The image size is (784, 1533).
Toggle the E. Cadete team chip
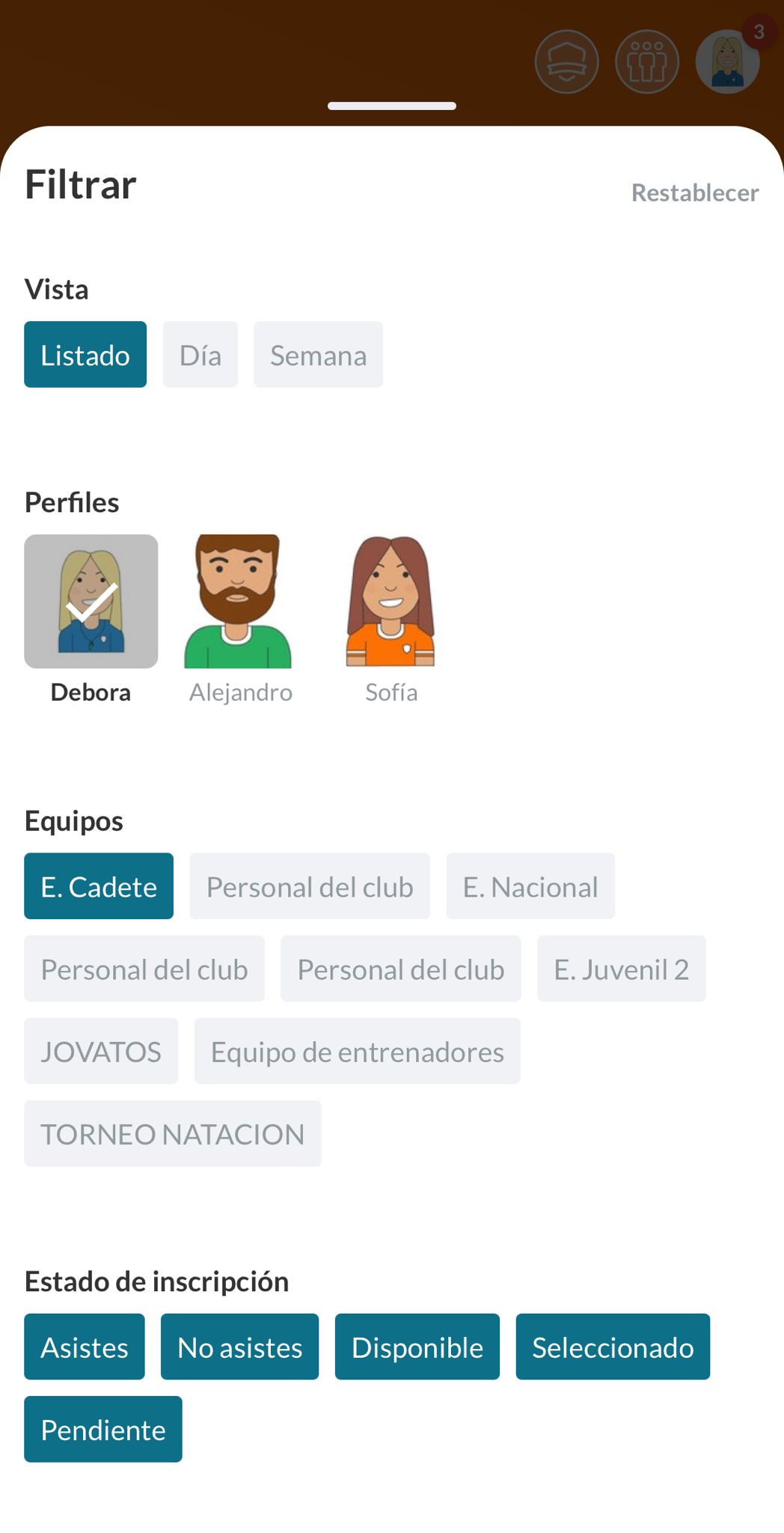(x=99, y=886)
